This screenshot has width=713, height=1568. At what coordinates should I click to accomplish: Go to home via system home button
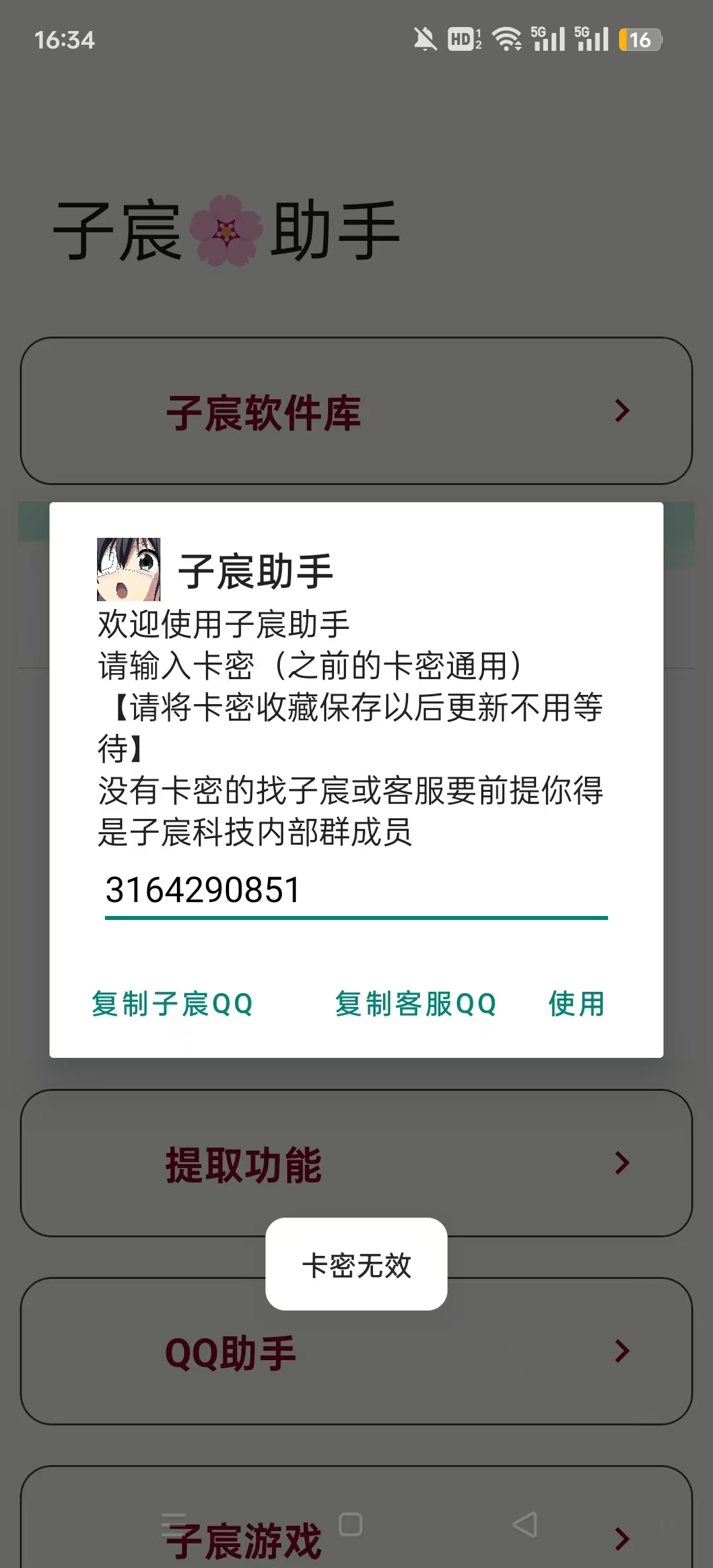pos(351,1525)
